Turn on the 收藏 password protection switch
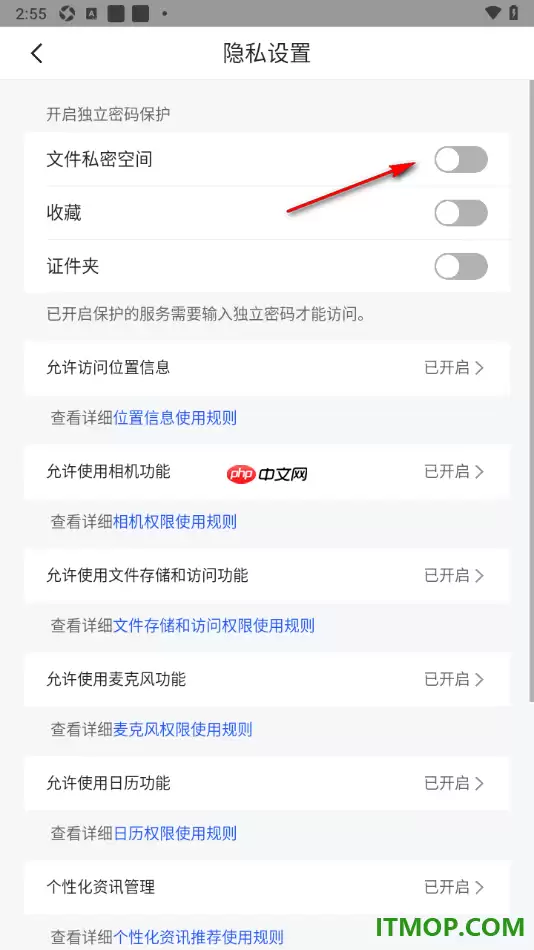The width and height of the screenshot is (534, 950). (x=461, y=213)
